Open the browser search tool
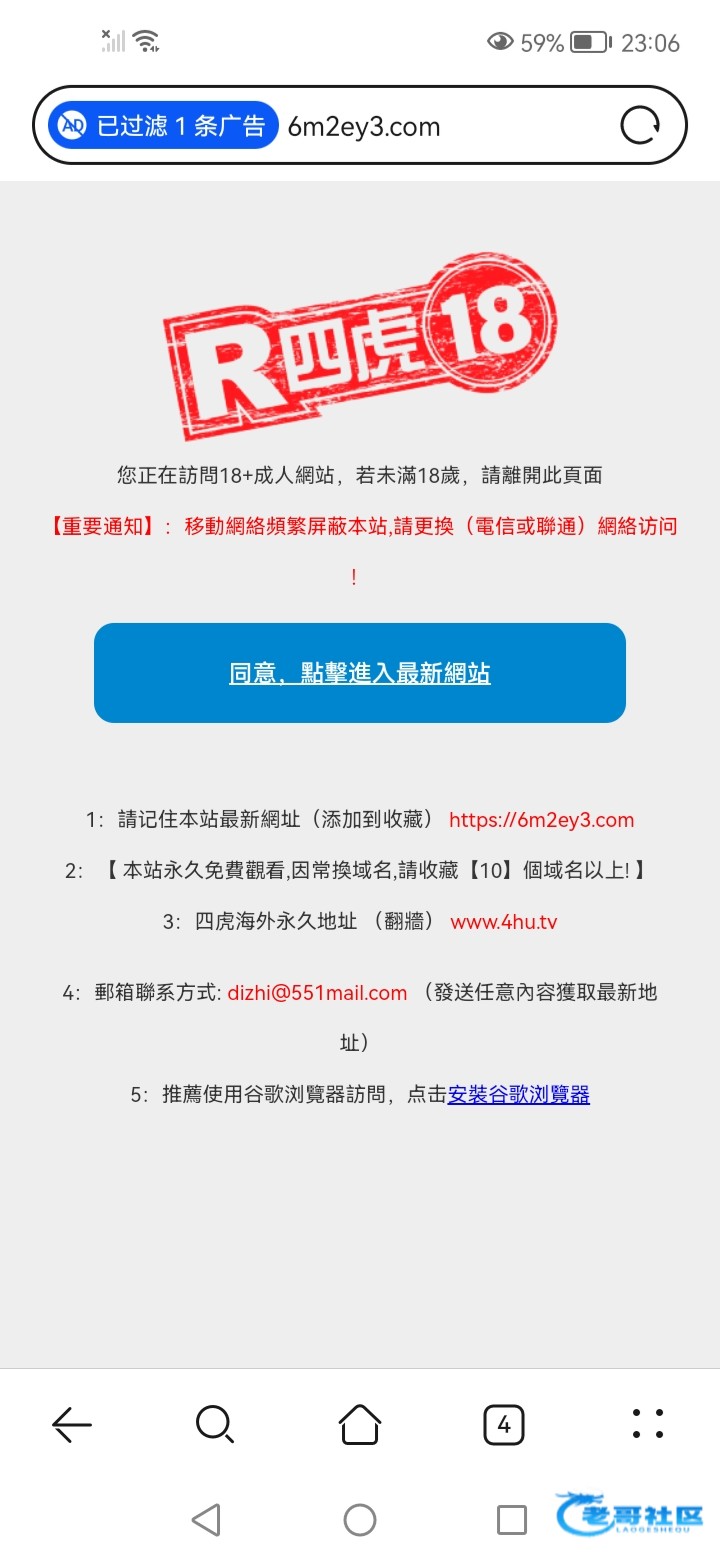 [215, 1424]
